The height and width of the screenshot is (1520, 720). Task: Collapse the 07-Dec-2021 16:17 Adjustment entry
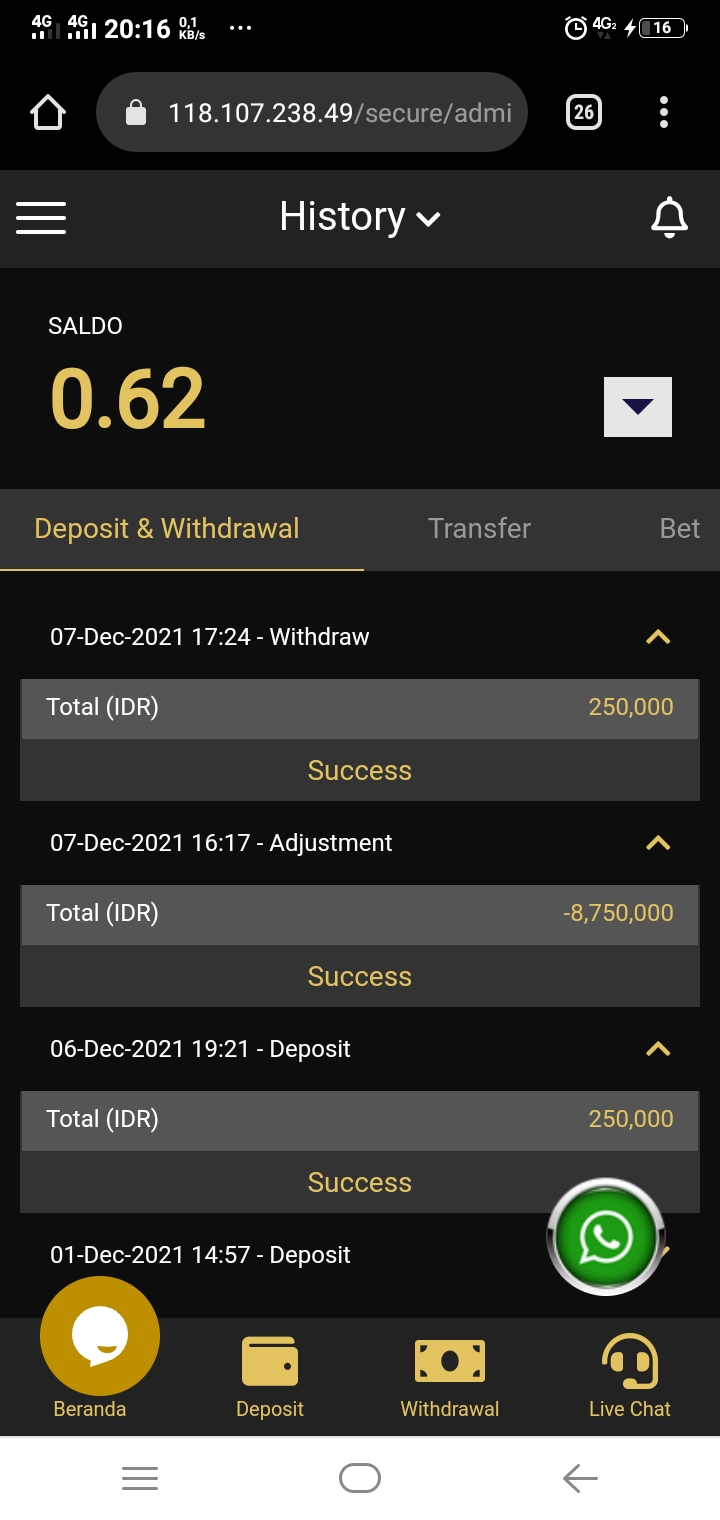(658, 843)
